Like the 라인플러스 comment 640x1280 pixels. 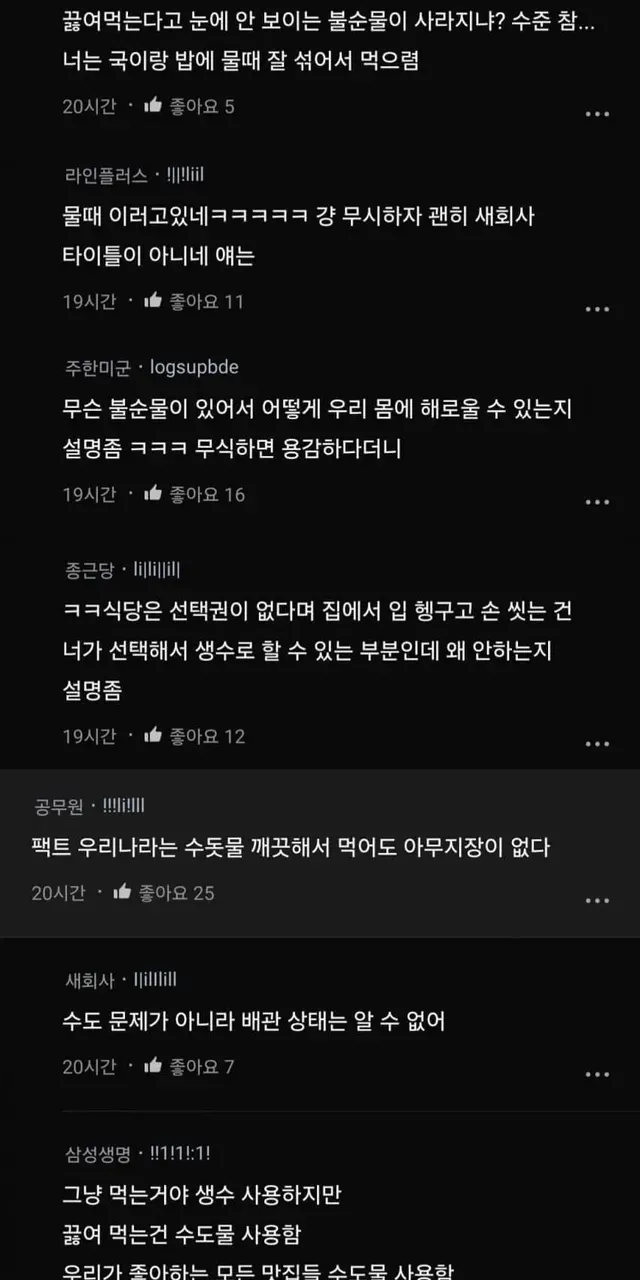153,301
